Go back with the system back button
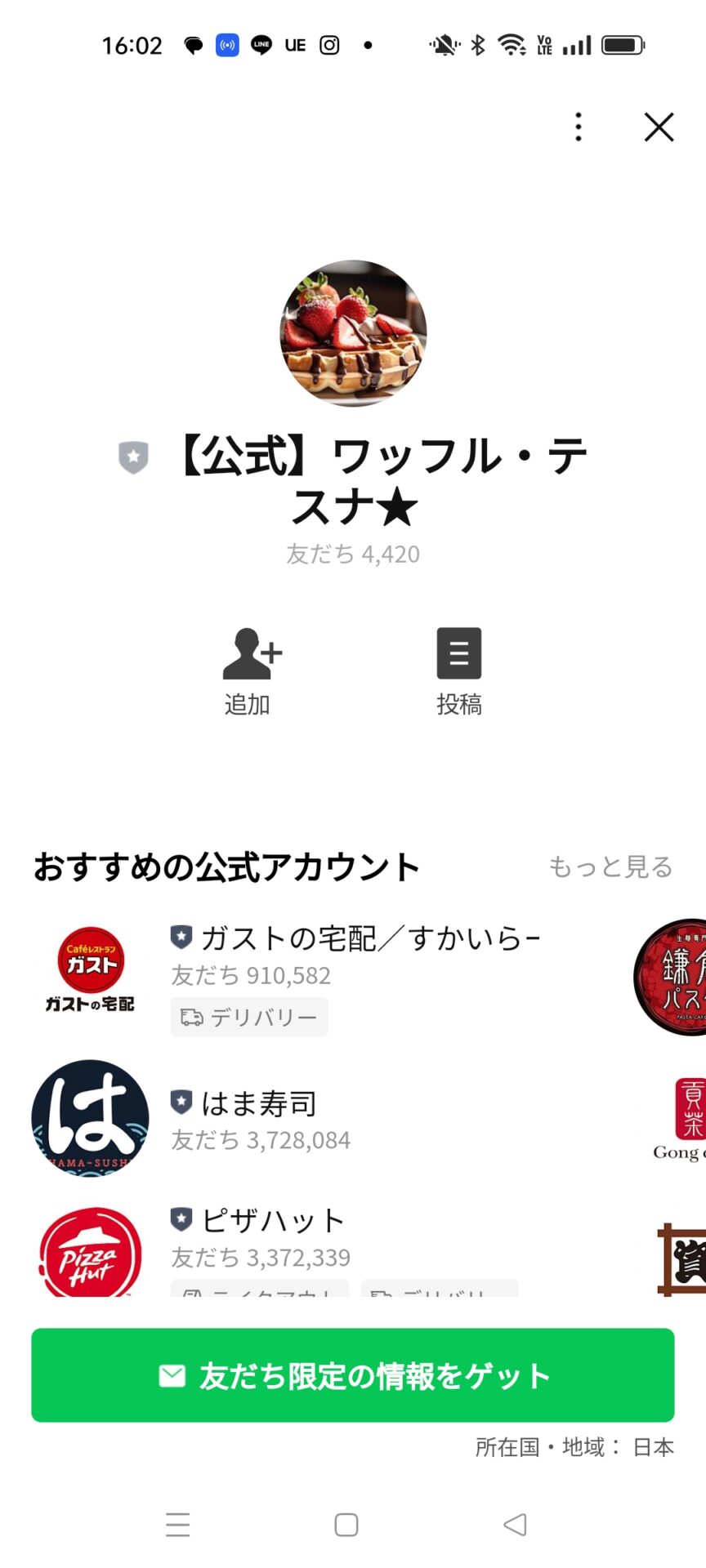The width and height of the screenshot is (706, 1568). pyautogui.click(x=515, y=1525)
